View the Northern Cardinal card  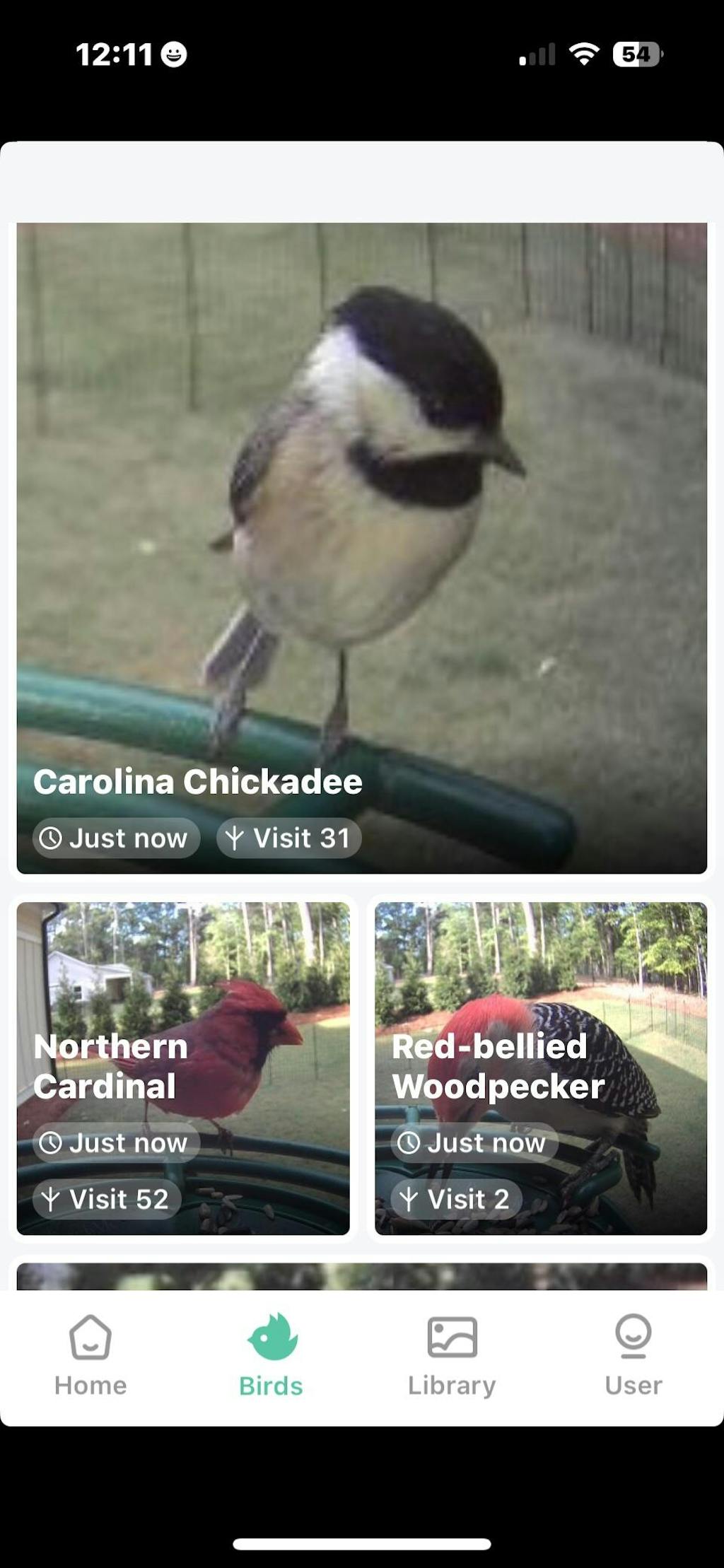183,1068
